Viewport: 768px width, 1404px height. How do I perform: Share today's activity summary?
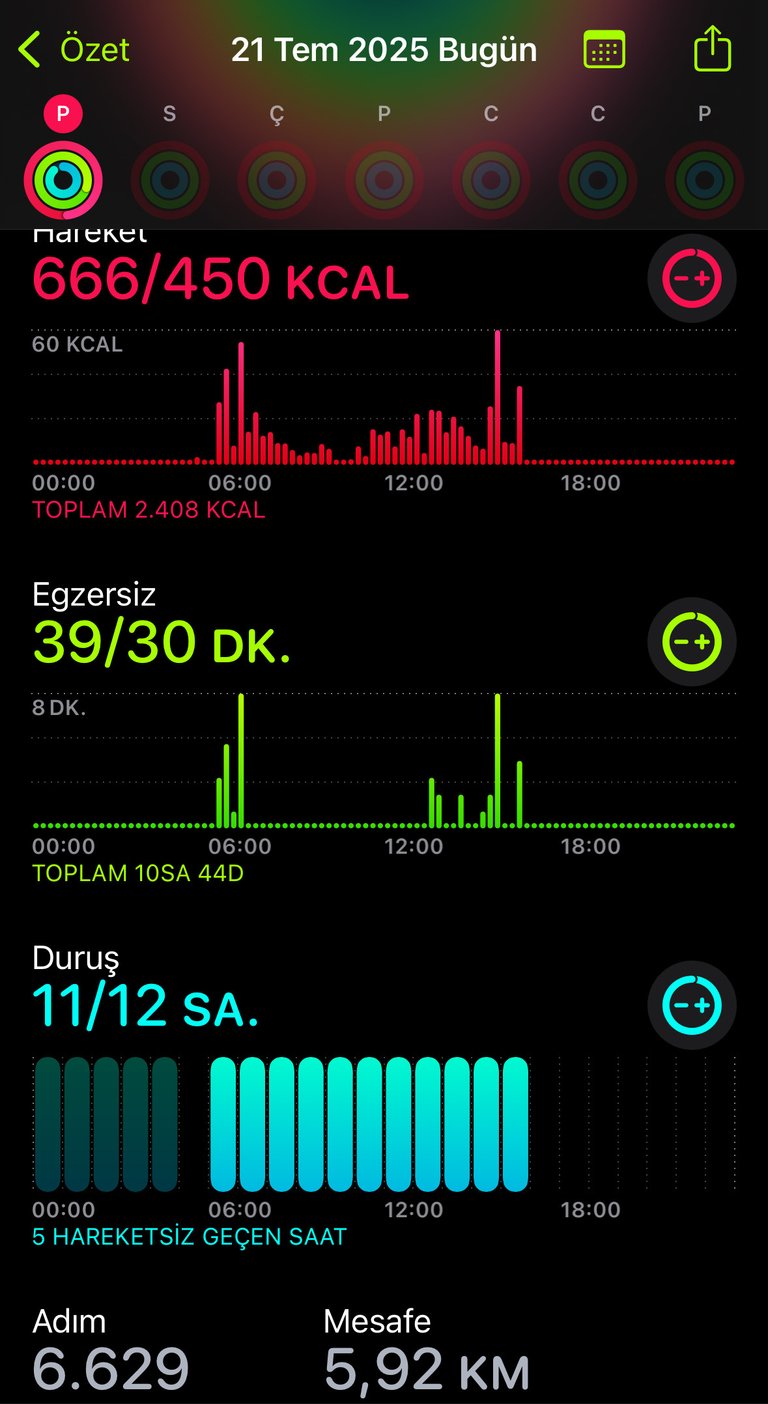712,48
